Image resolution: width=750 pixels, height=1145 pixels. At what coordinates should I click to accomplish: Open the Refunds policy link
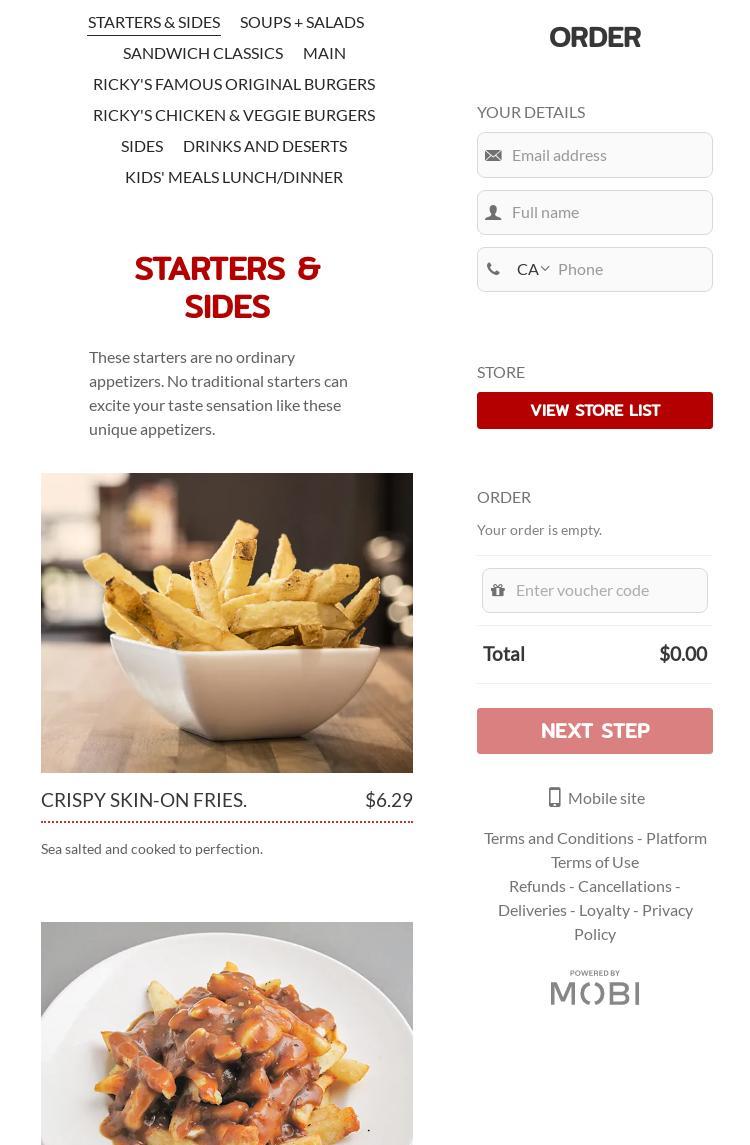[537, 886]
